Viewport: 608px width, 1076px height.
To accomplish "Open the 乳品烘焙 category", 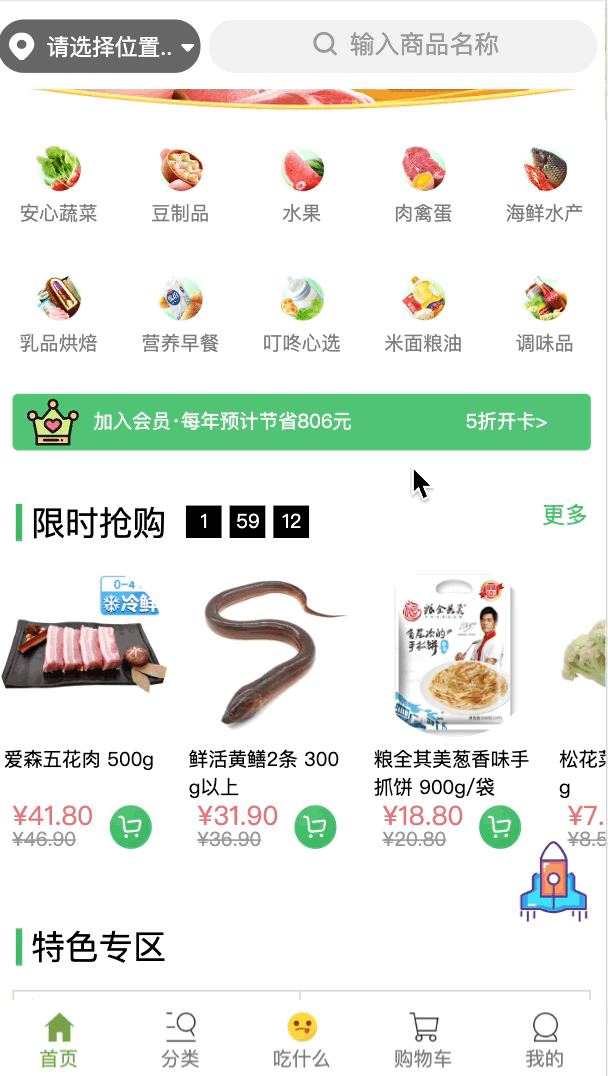I will coord(59,314).
